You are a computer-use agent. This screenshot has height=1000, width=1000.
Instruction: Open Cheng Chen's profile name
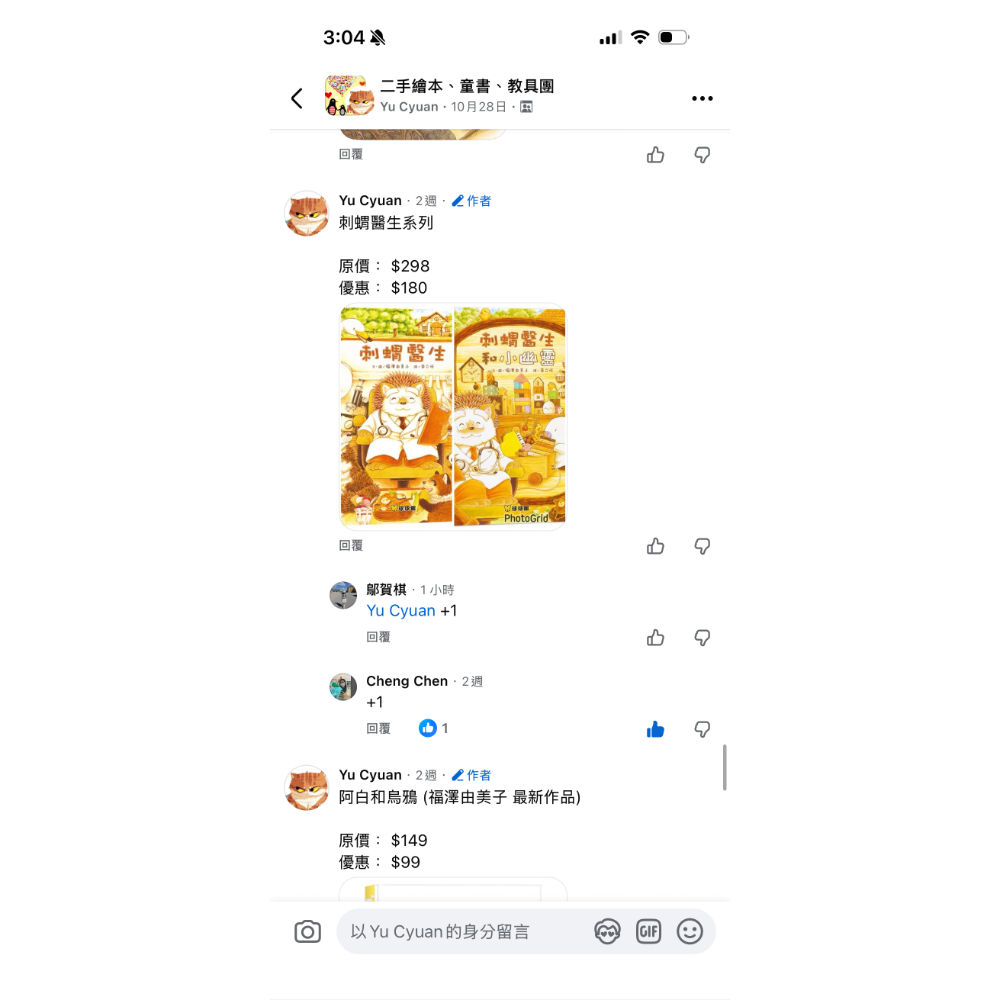tap(407, 681)
